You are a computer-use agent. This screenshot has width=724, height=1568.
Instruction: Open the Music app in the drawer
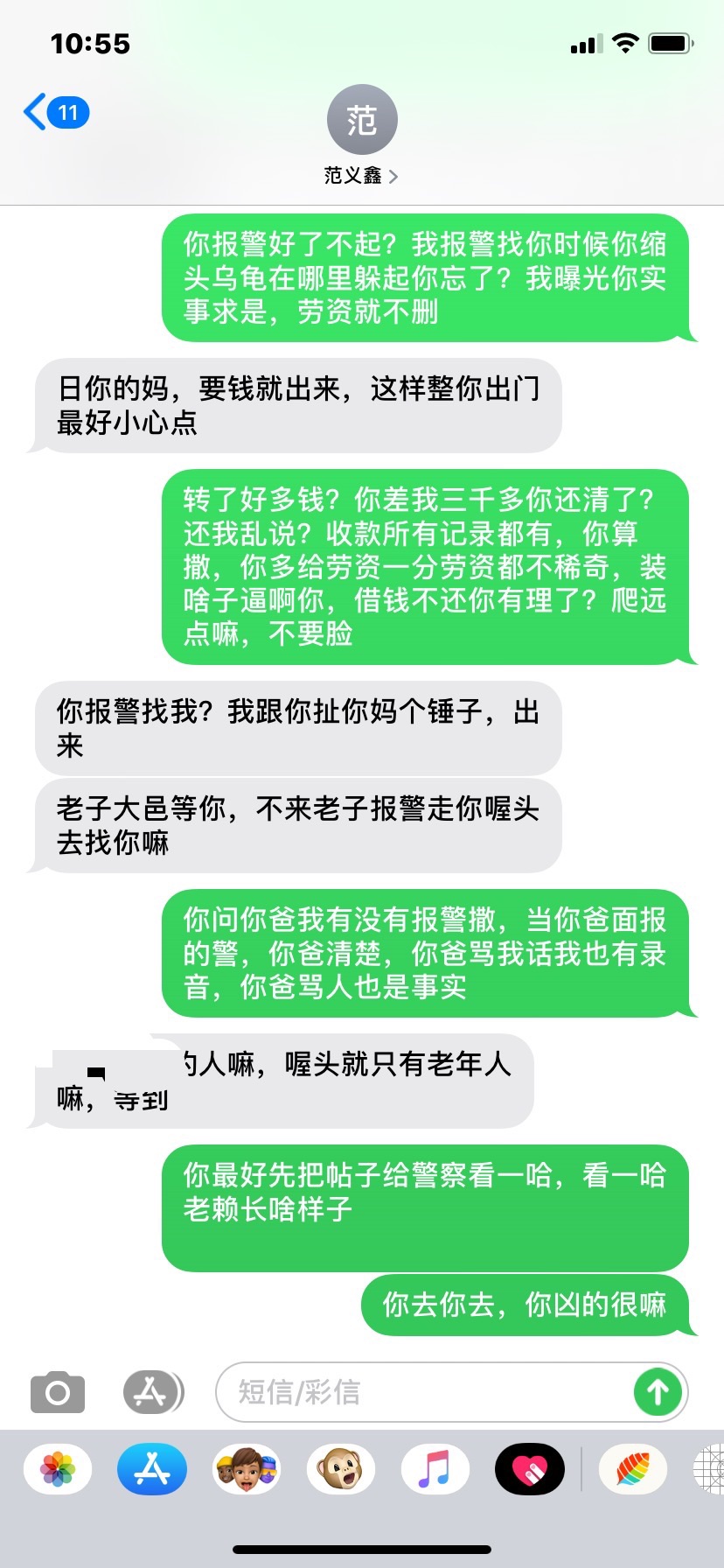click(435, 1468)
